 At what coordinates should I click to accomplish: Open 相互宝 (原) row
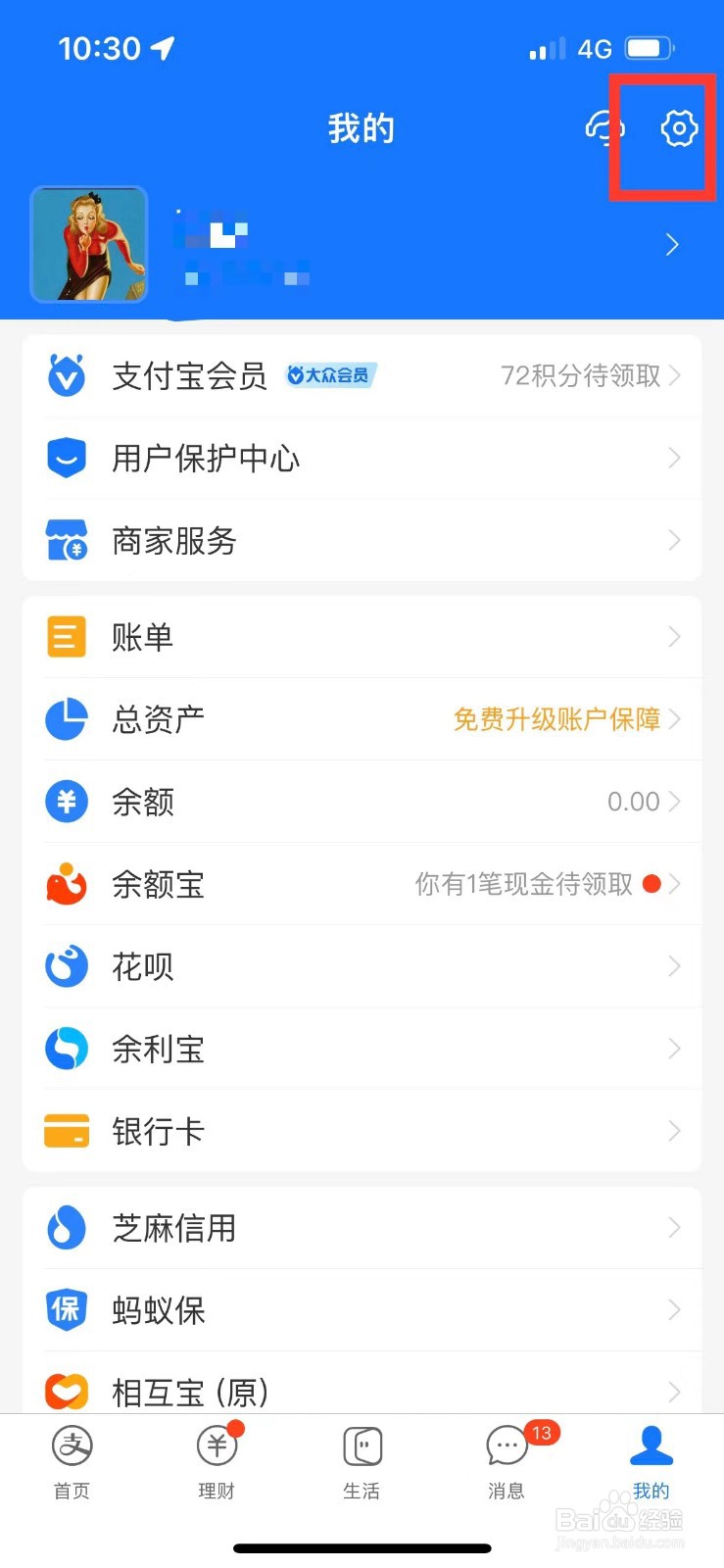coord(362,1390)
